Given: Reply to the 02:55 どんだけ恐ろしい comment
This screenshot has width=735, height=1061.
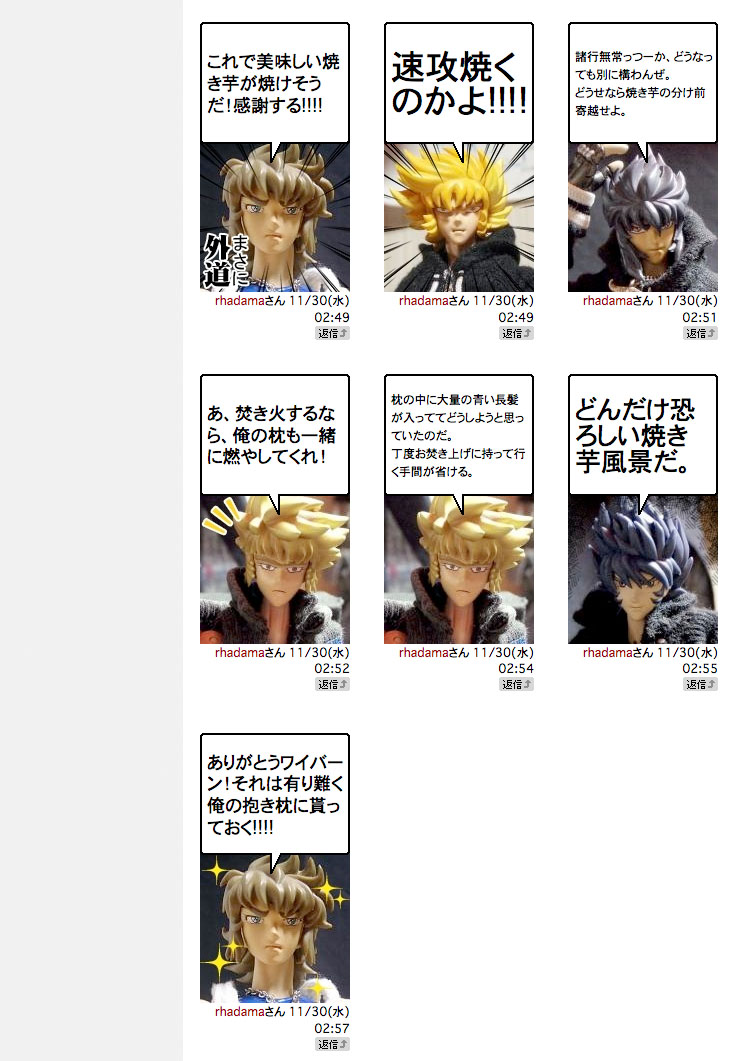Looking at the screenshot, I should tap(700, 684).
